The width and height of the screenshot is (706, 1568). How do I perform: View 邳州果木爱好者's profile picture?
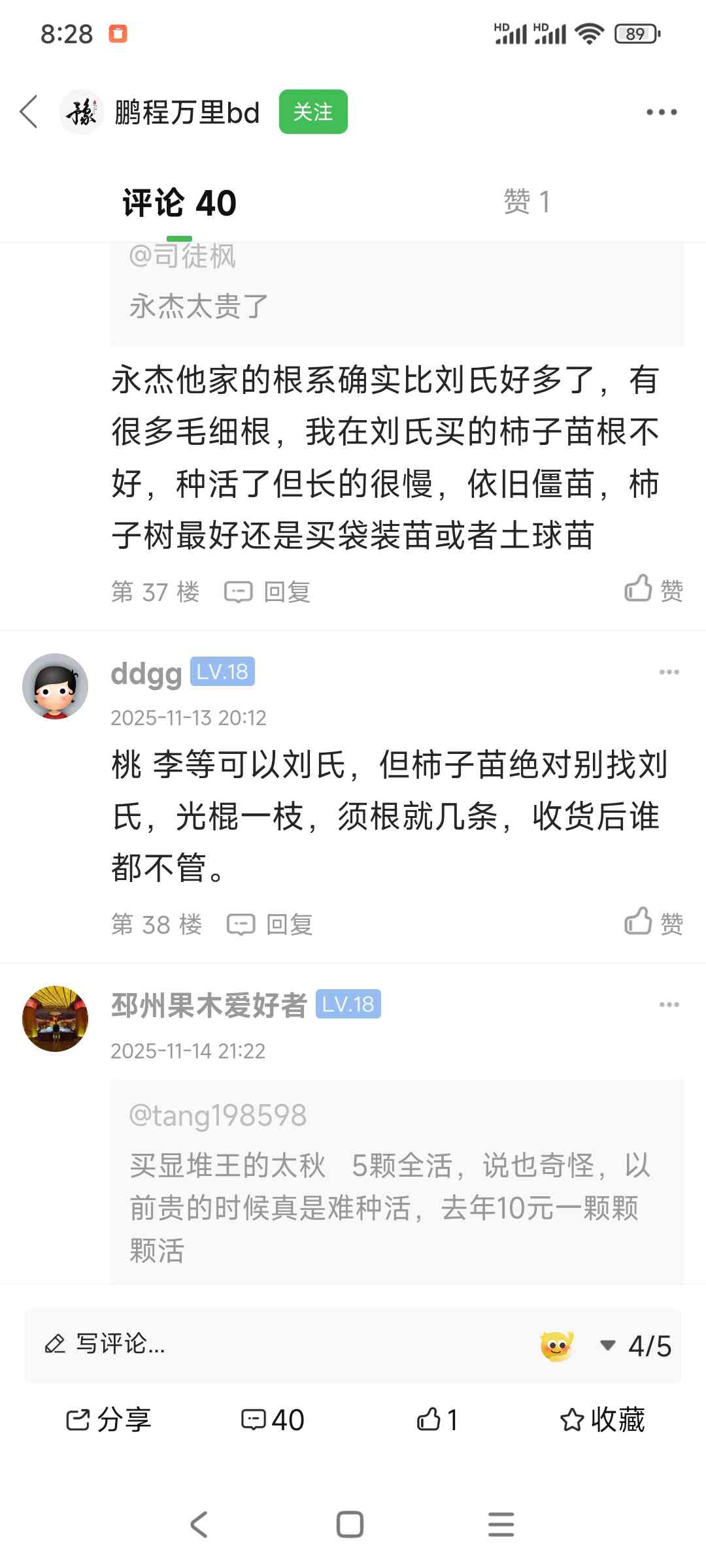56,1019
